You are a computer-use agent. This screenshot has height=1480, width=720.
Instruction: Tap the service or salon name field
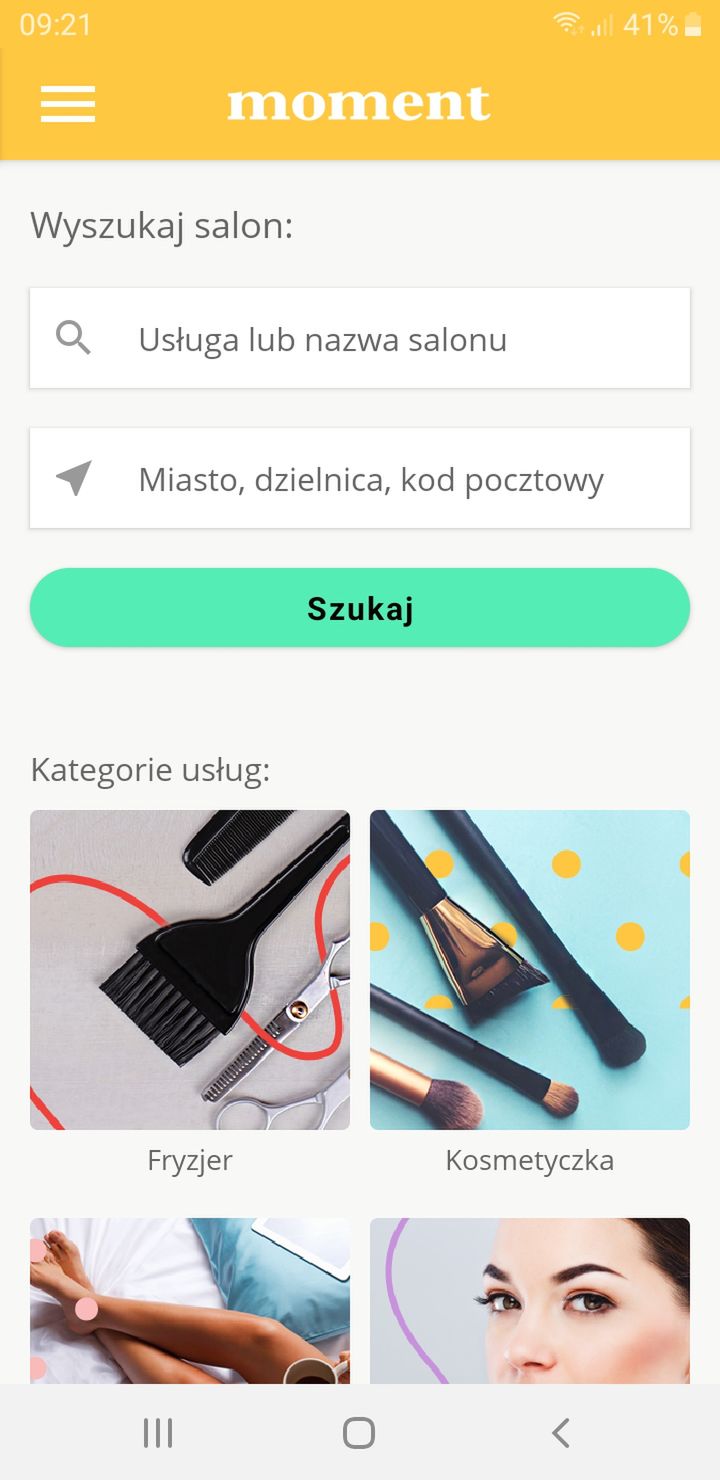point(360,338)
